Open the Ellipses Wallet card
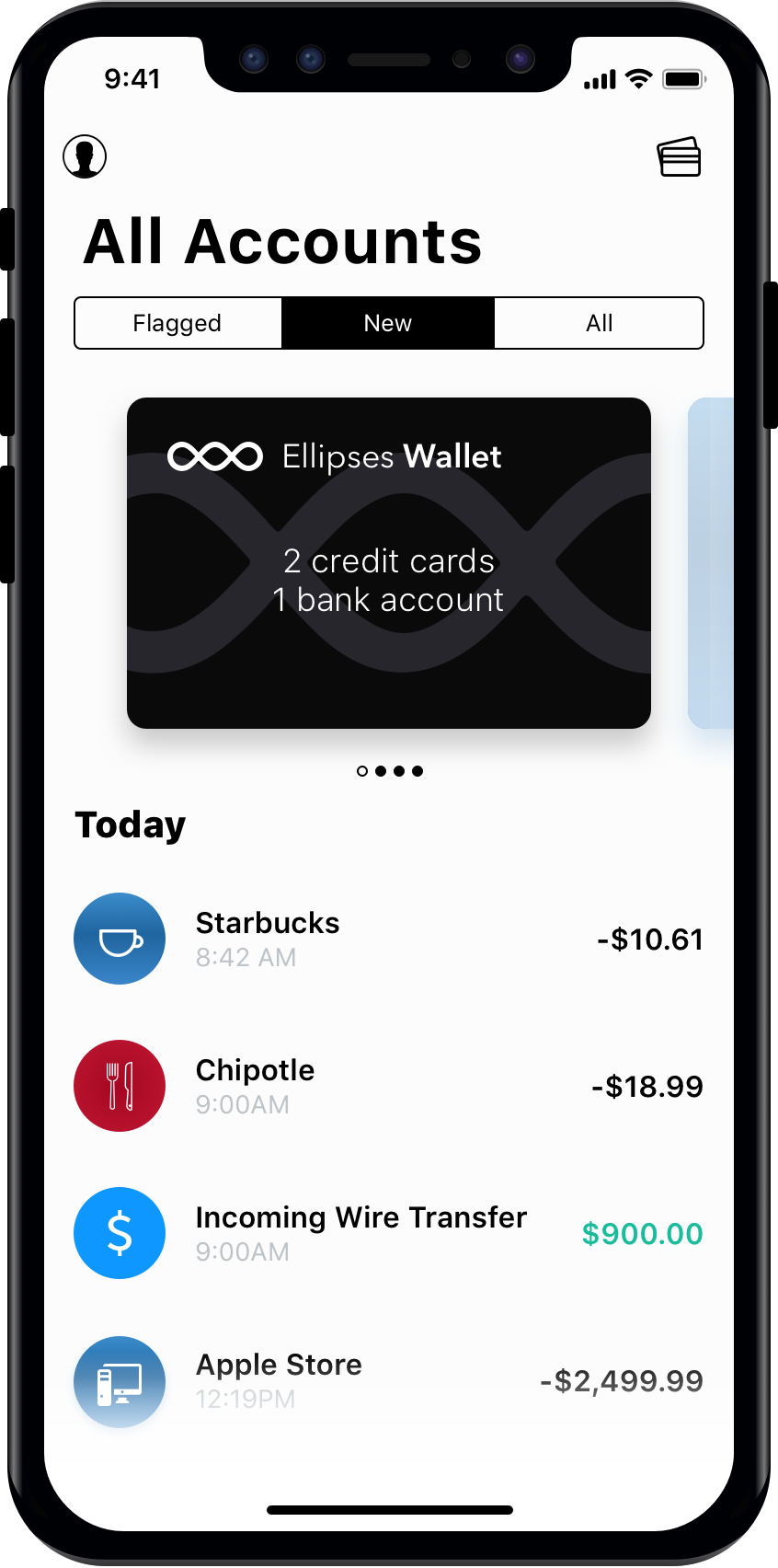This screenshot has height=1568, width=778. click(x=388, y=562)
